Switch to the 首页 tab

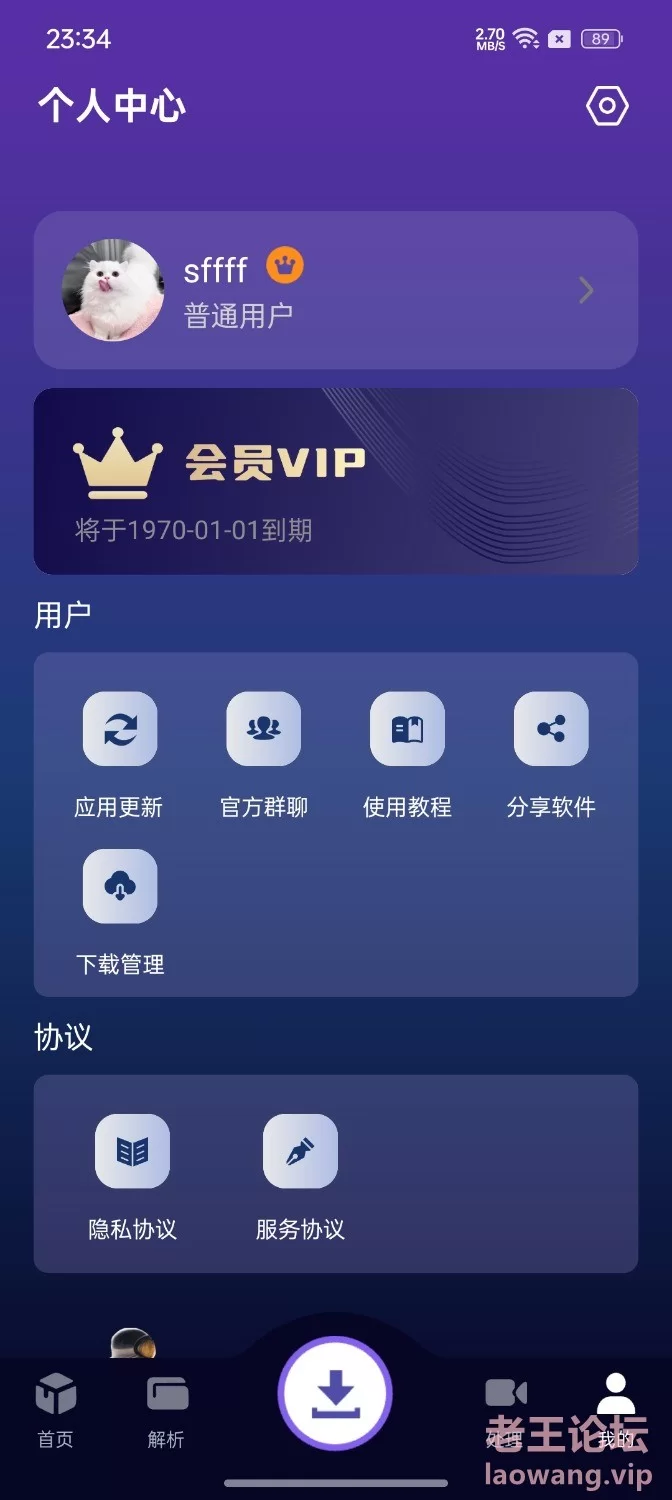pos(55,1412)
